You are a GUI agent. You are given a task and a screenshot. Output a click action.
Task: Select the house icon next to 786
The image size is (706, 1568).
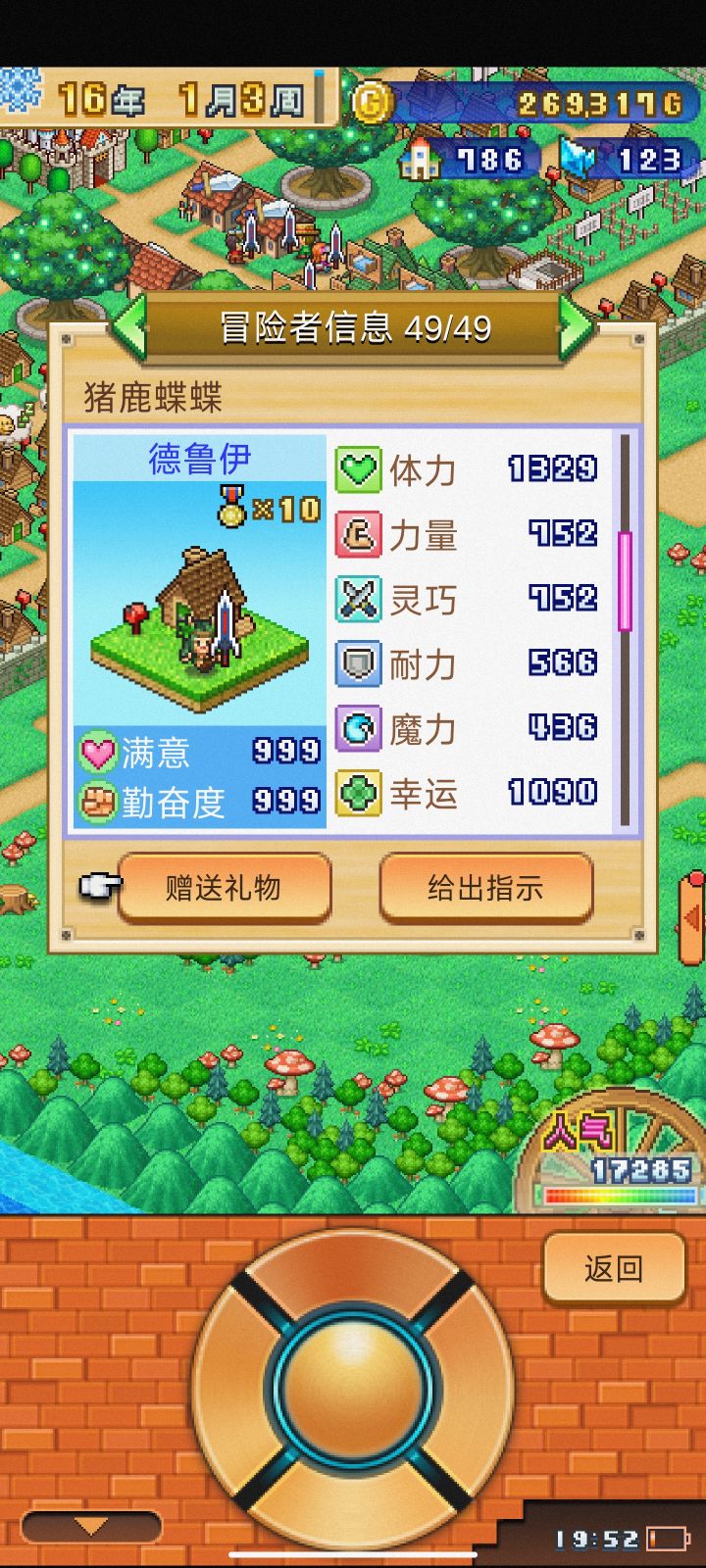(x=420, y=159)
